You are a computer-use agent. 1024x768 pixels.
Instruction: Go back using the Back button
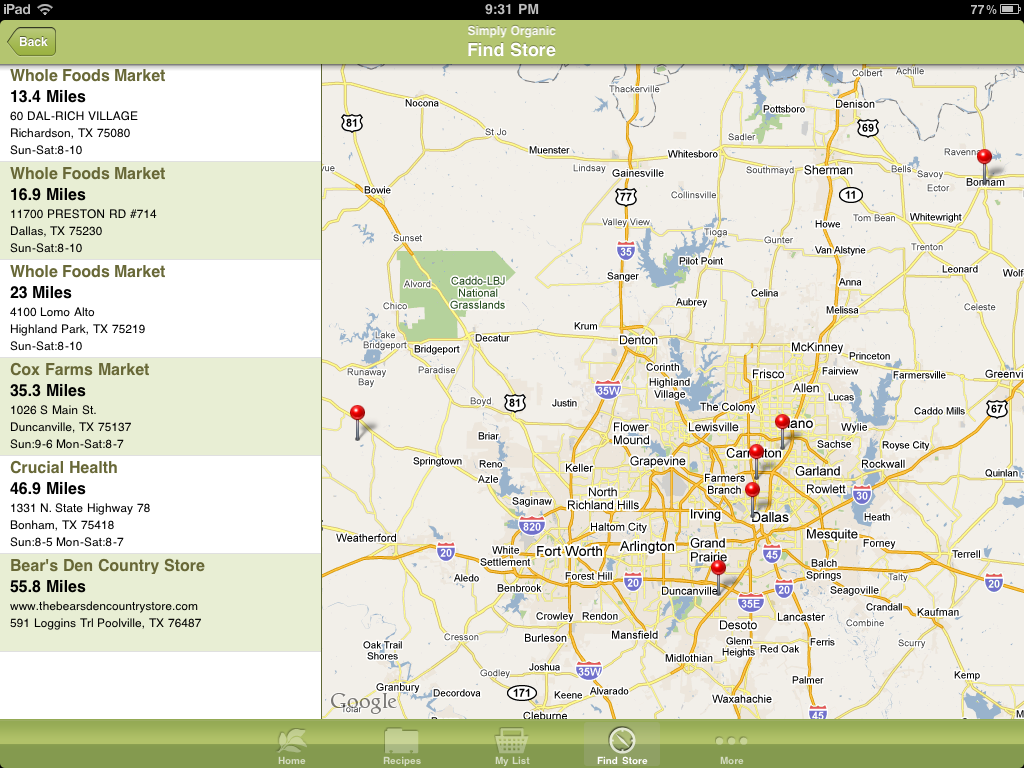tap(31, 42)
